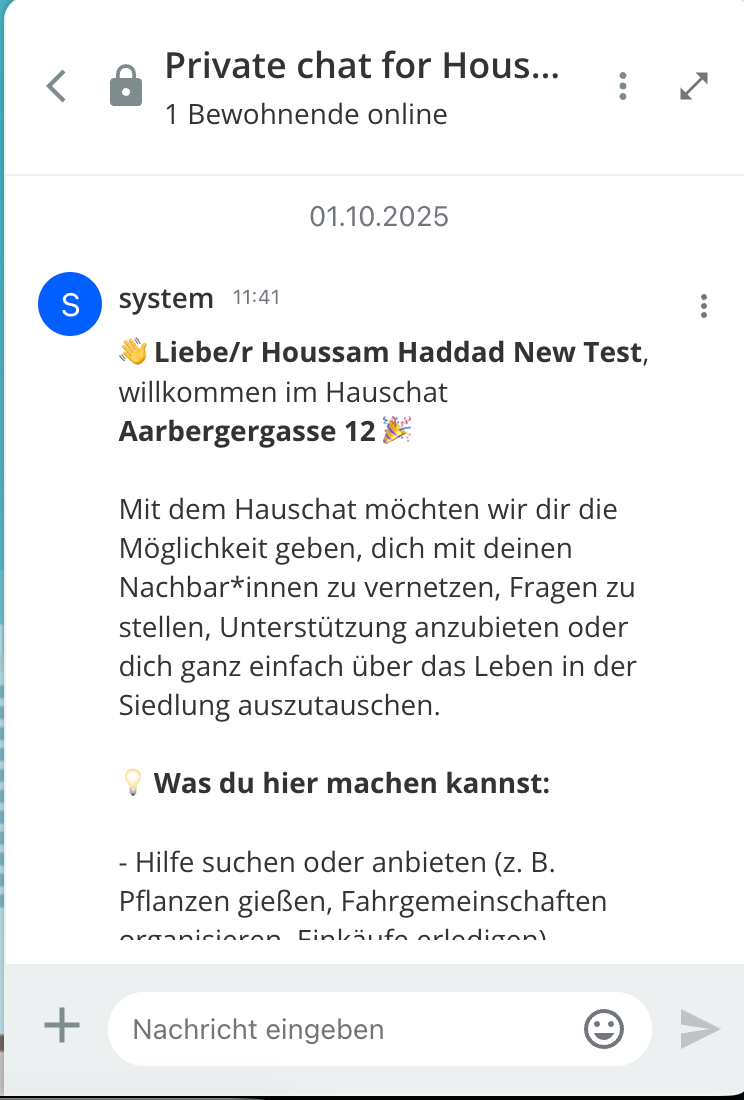
Task: Click the plus icon to add an attachment
Action: [x=61, y=1025]
